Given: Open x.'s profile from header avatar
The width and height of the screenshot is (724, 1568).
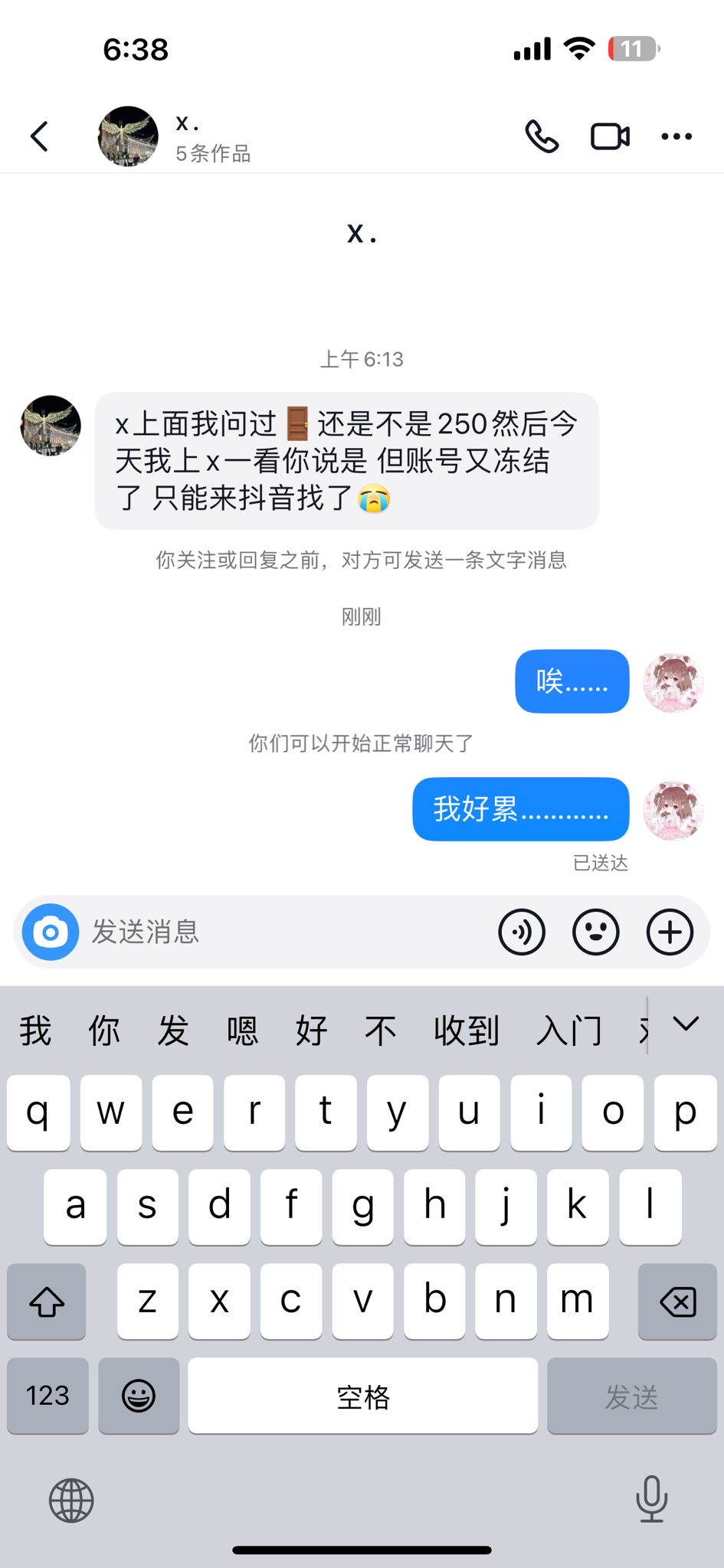Looking at the screenshot, I should tap(128, 136).
